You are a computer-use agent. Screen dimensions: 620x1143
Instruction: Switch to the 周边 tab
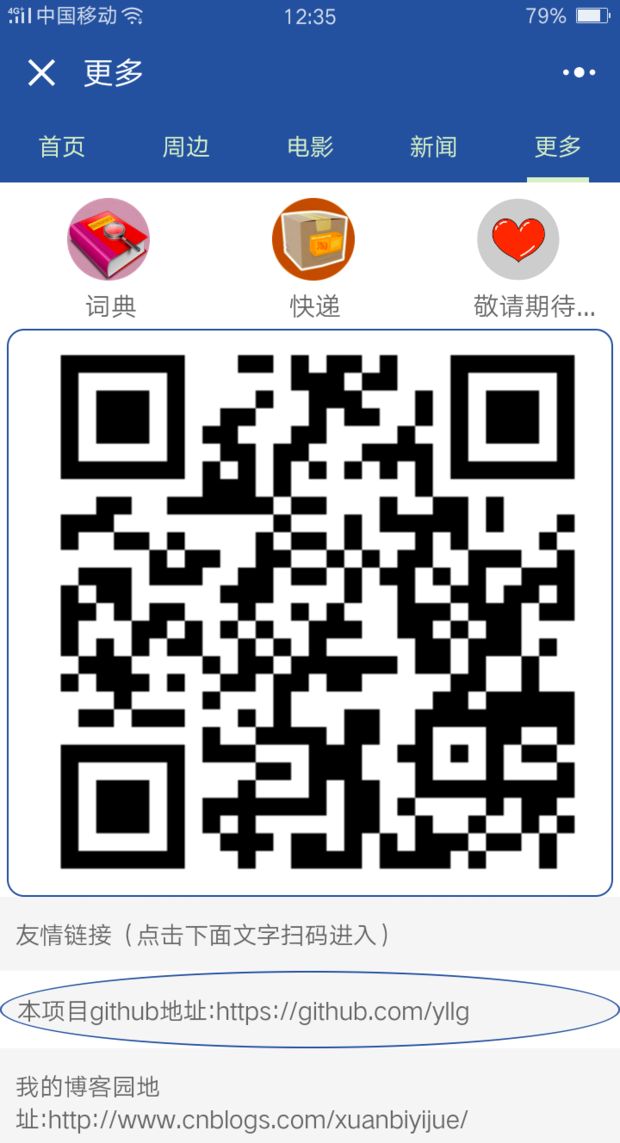click(186, 147)
